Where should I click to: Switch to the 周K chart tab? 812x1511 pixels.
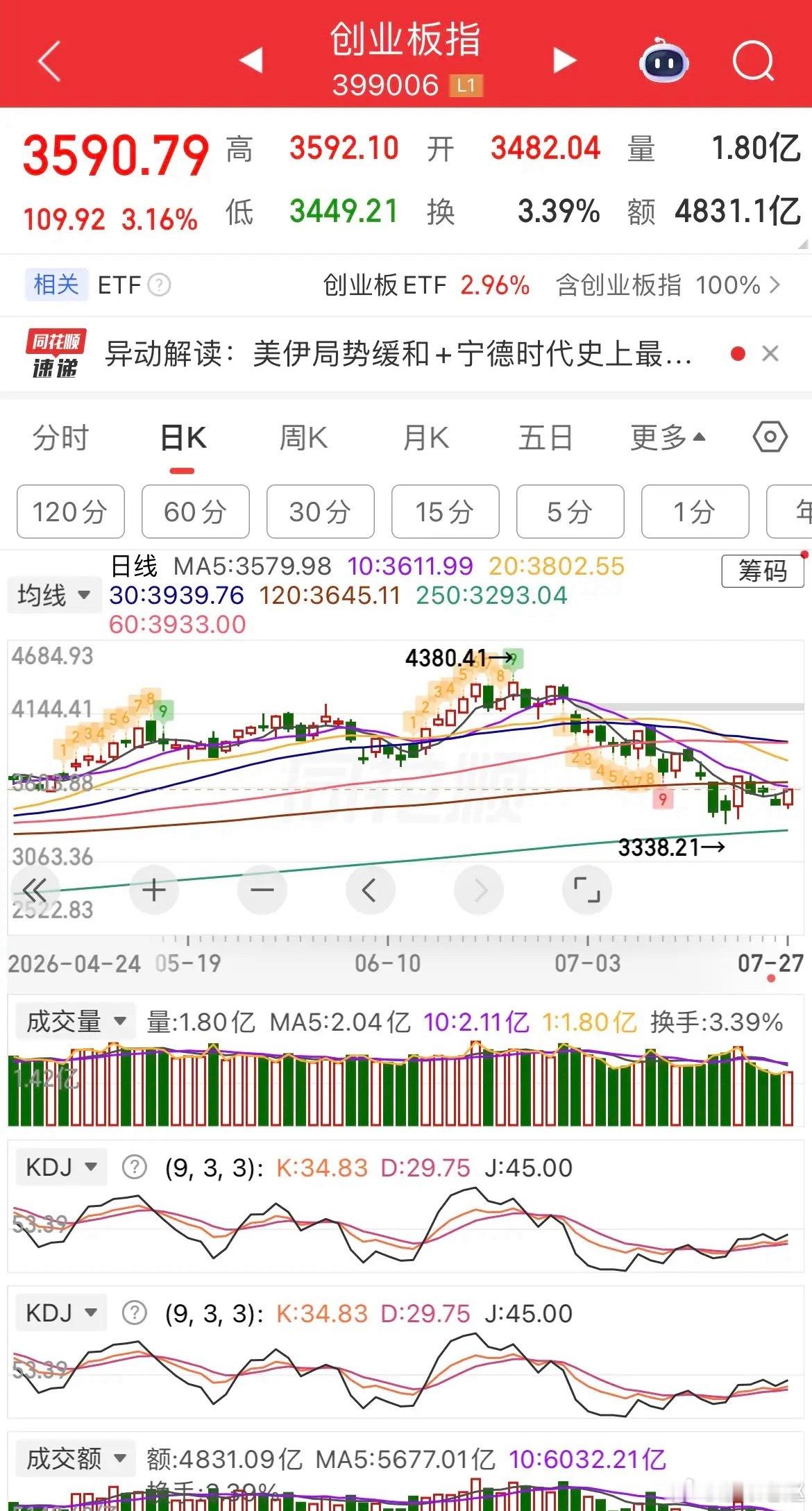pyautogui.click(x=303, y=439)
